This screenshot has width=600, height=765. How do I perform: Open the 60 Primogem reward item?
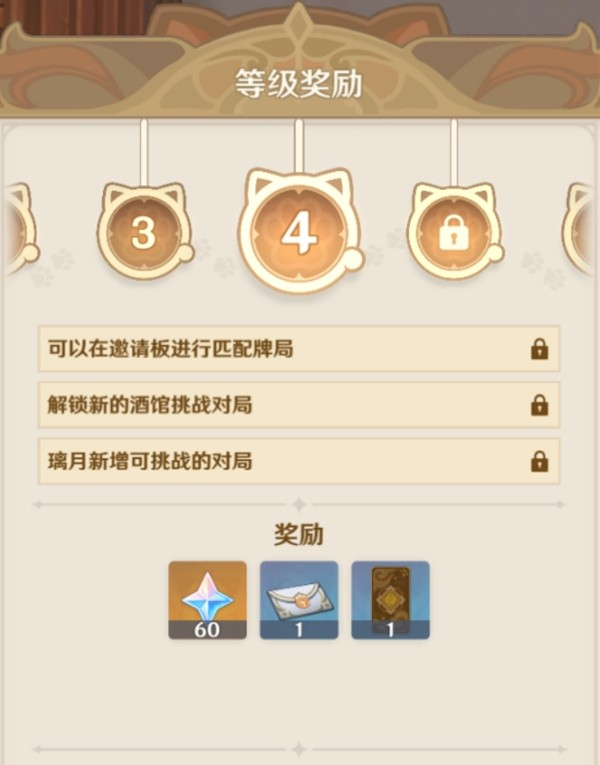point(207,599)
